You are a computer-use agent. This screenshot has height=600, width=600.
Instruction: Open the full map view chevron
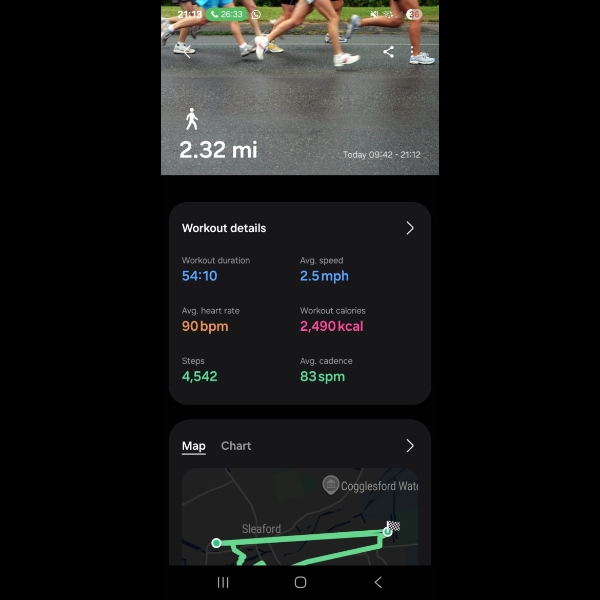click(x=410, y=446)
